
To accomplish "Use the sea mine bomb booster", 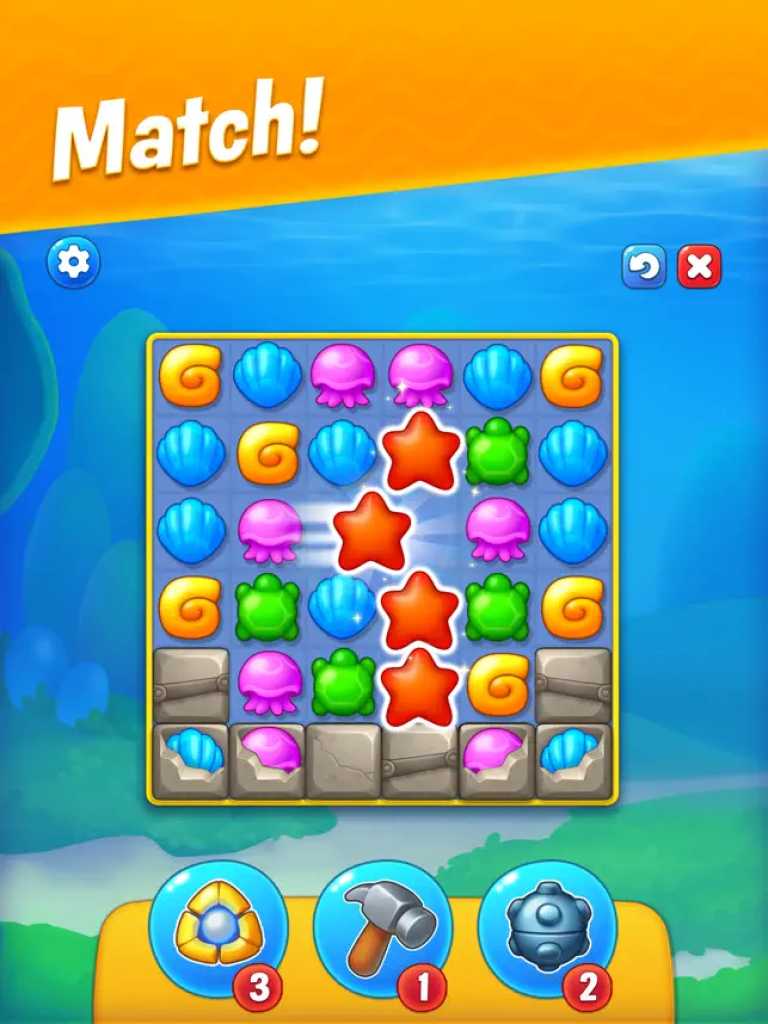I will click(x=547, y=930).
